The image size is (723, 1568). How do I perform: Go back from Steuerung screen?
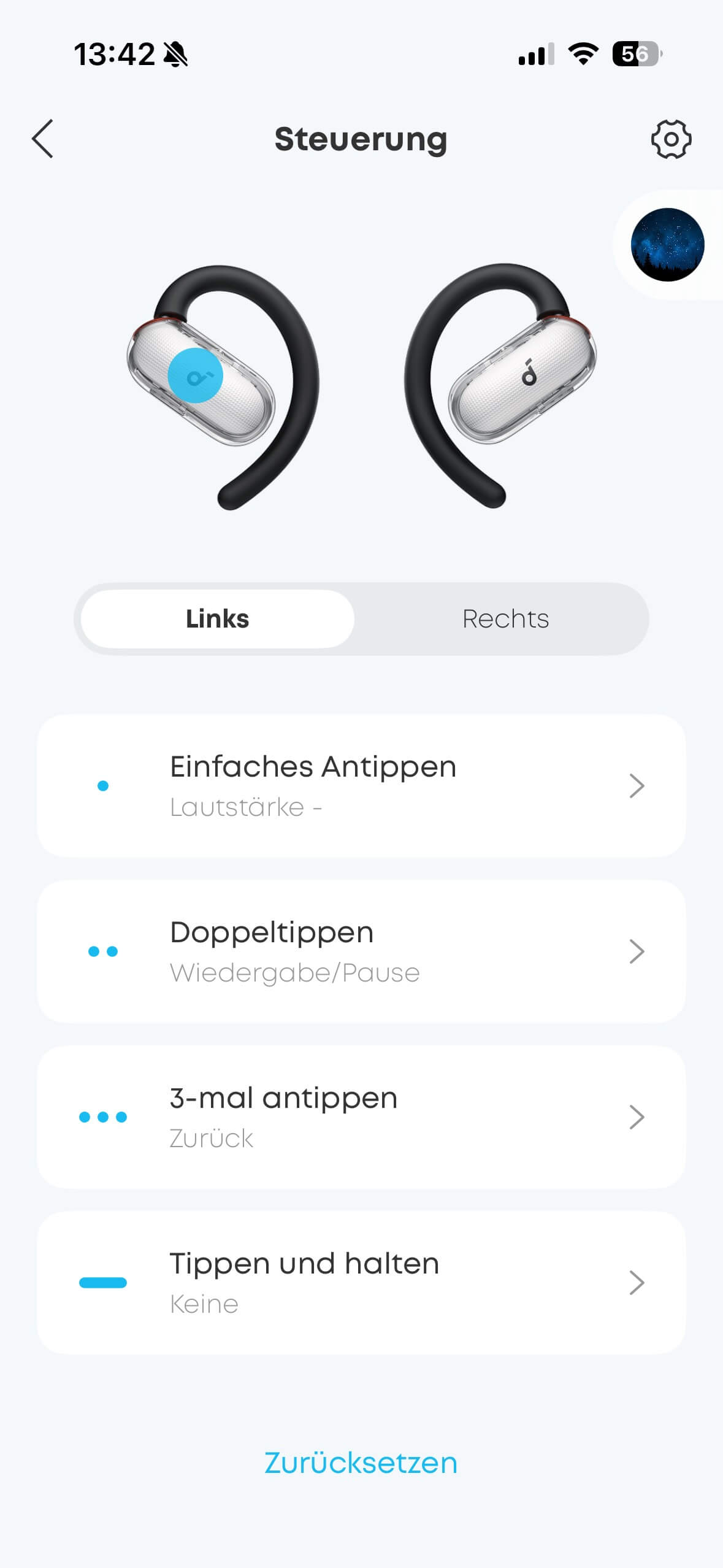(x=43, y=139)
